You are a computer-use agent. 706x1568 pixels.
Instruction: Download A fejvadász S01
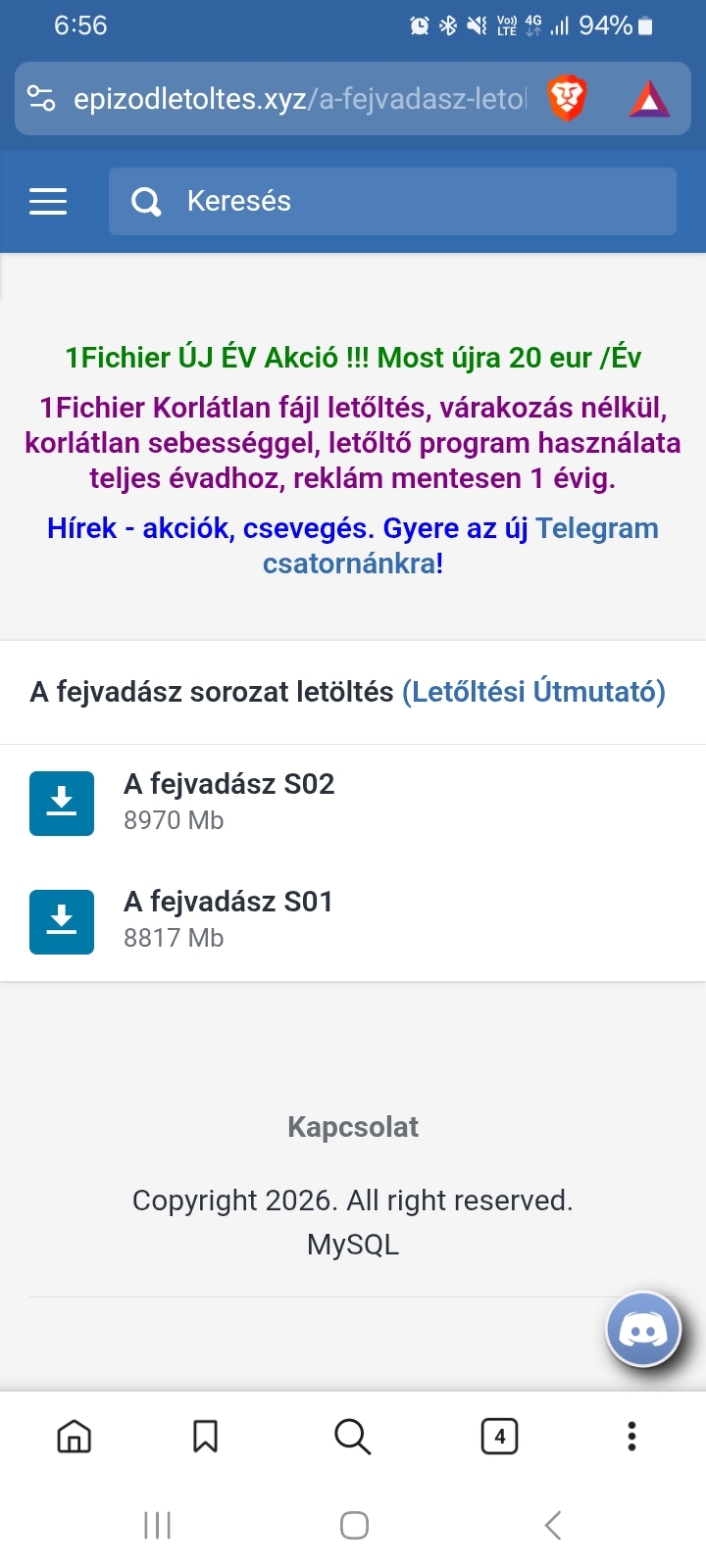point(62,922)
